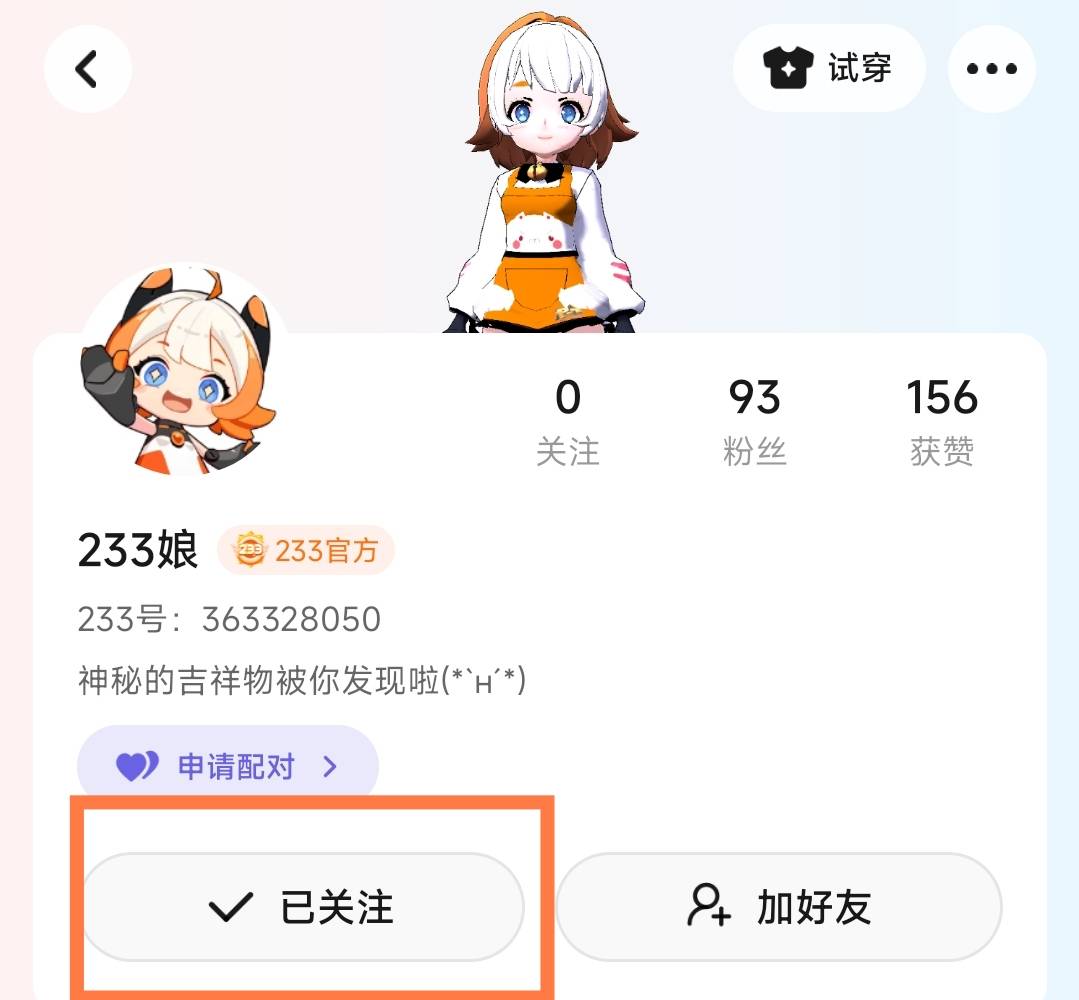View the 关注 following list
The image size is (1079, 1000).
tap(567, 422)
